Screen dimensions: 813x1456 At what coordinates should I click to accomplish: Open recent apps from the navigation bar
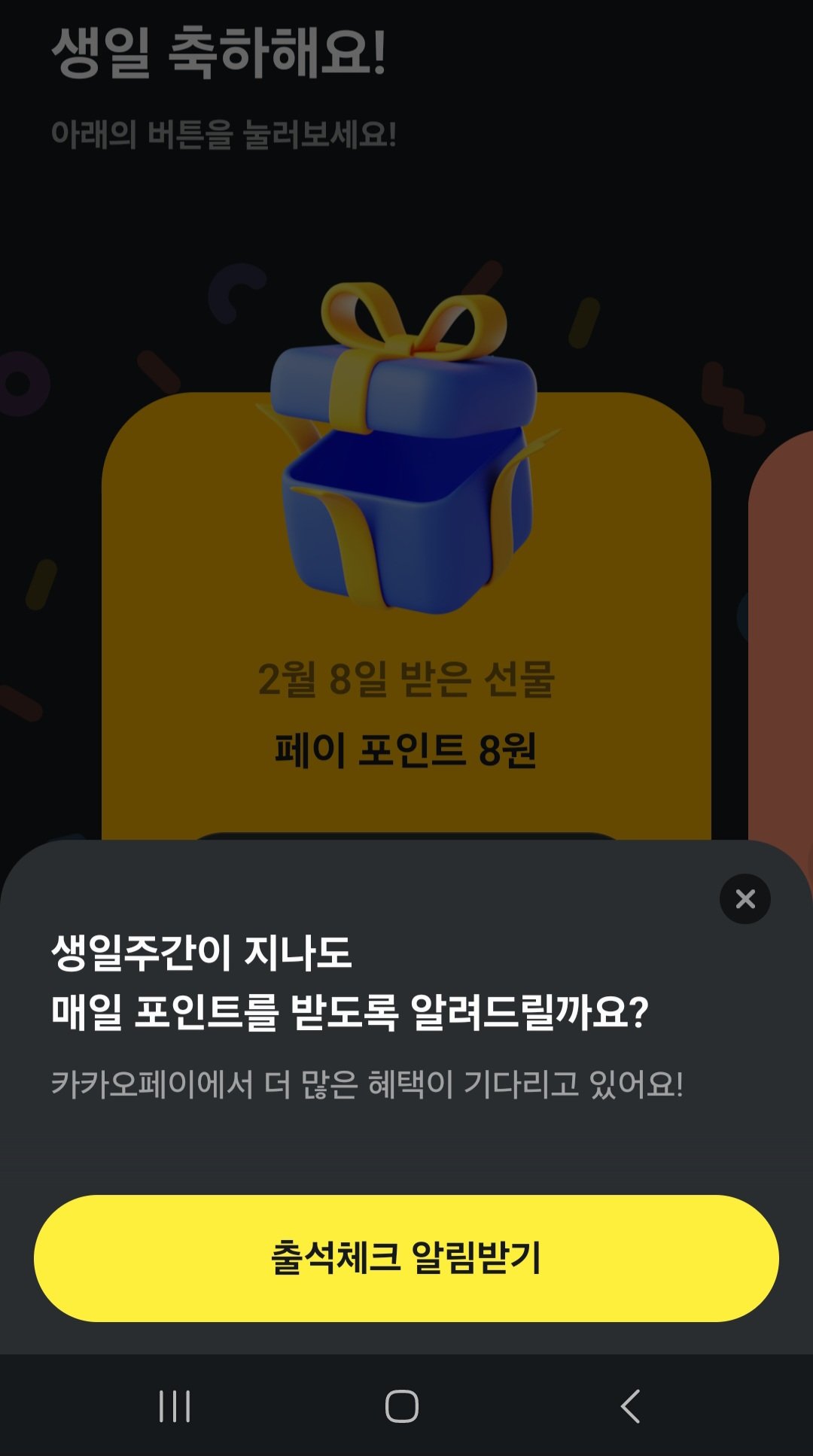(175, 1406)
